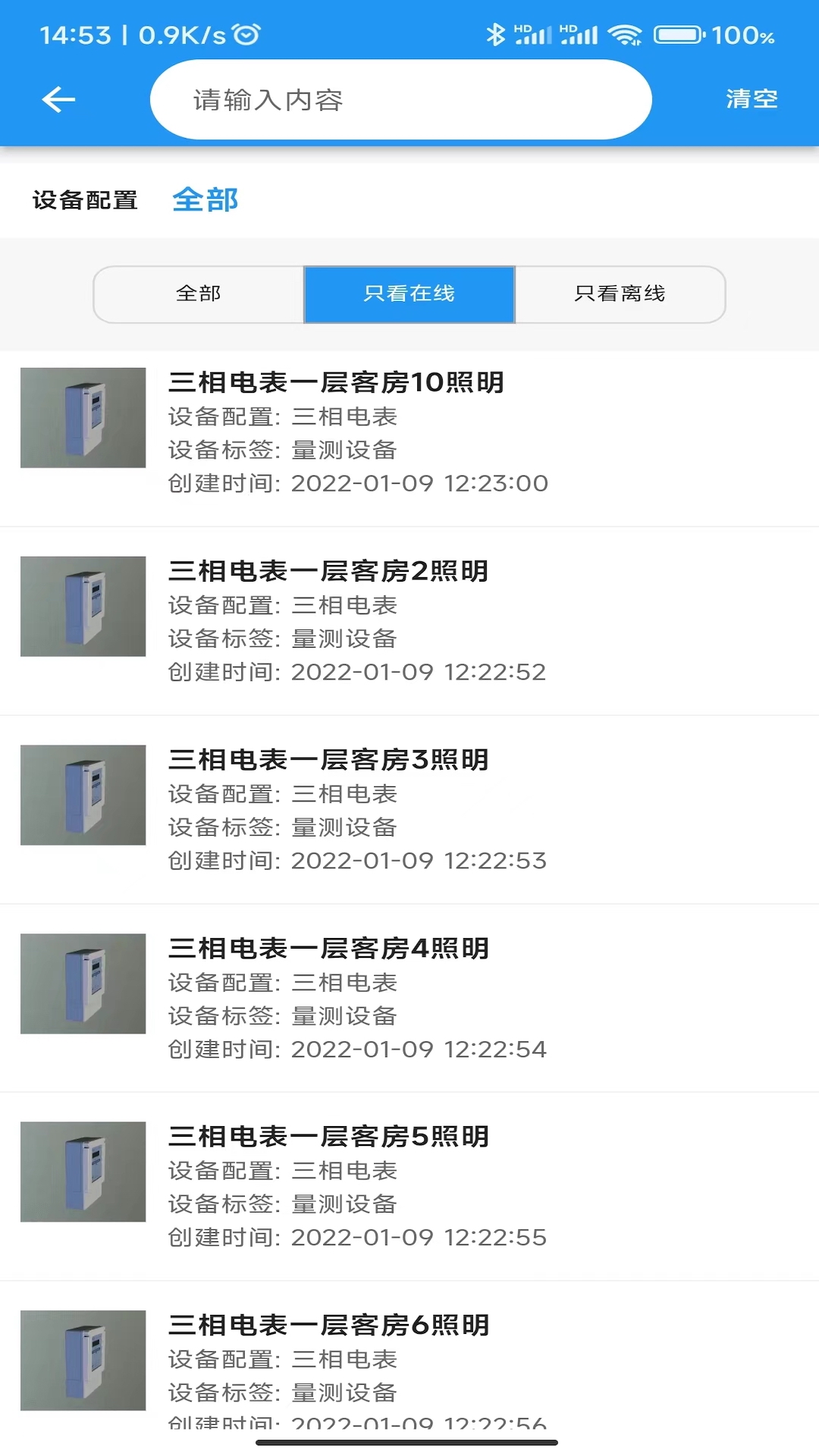The image size is (819, 1456).
Task: Select the 全部 filter option
Action: (x=197, y=294)
